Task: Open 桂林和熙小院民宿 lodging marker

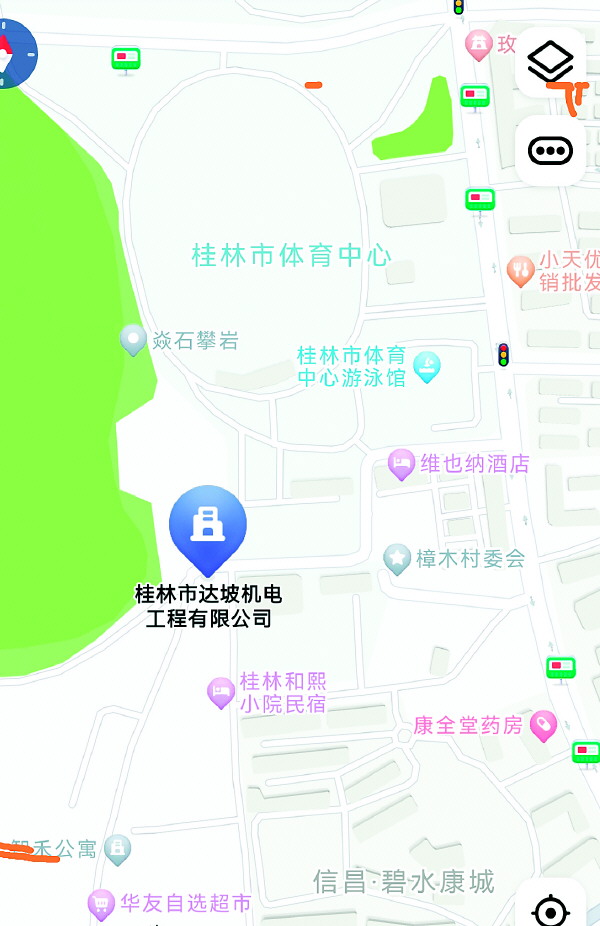Action: point(221,692)
